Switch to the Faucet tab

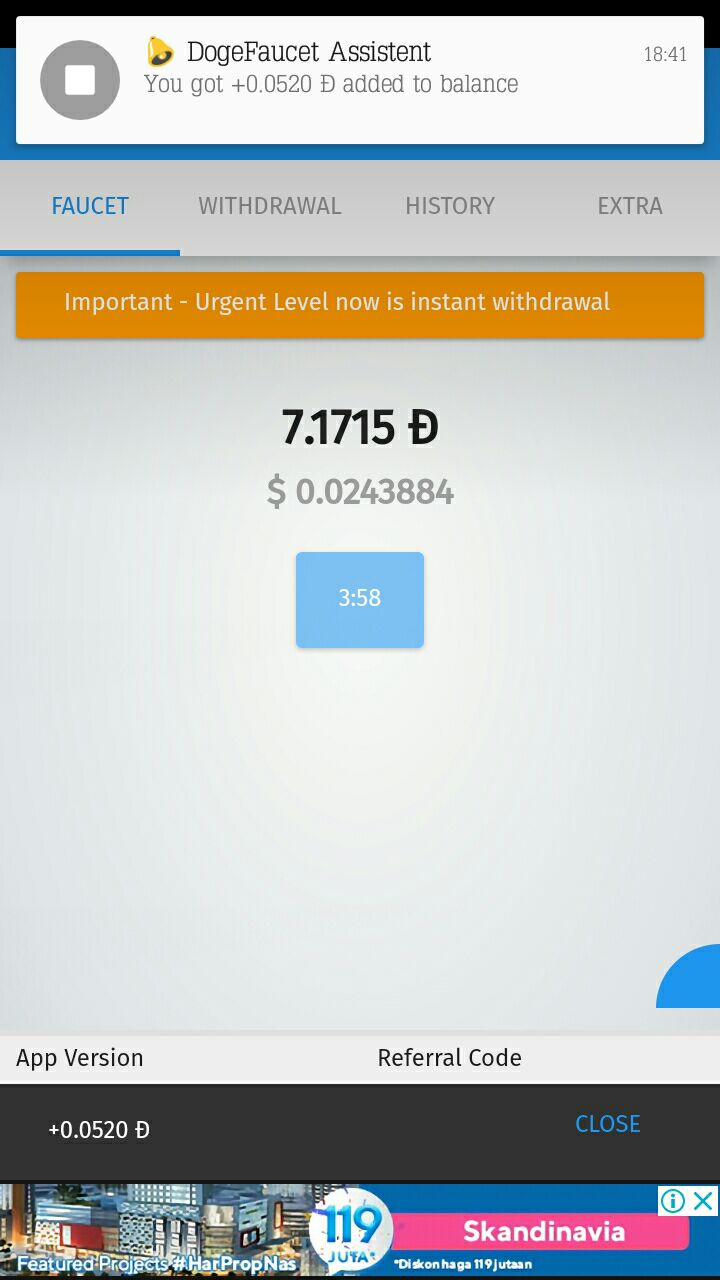[x=90, y=206]
